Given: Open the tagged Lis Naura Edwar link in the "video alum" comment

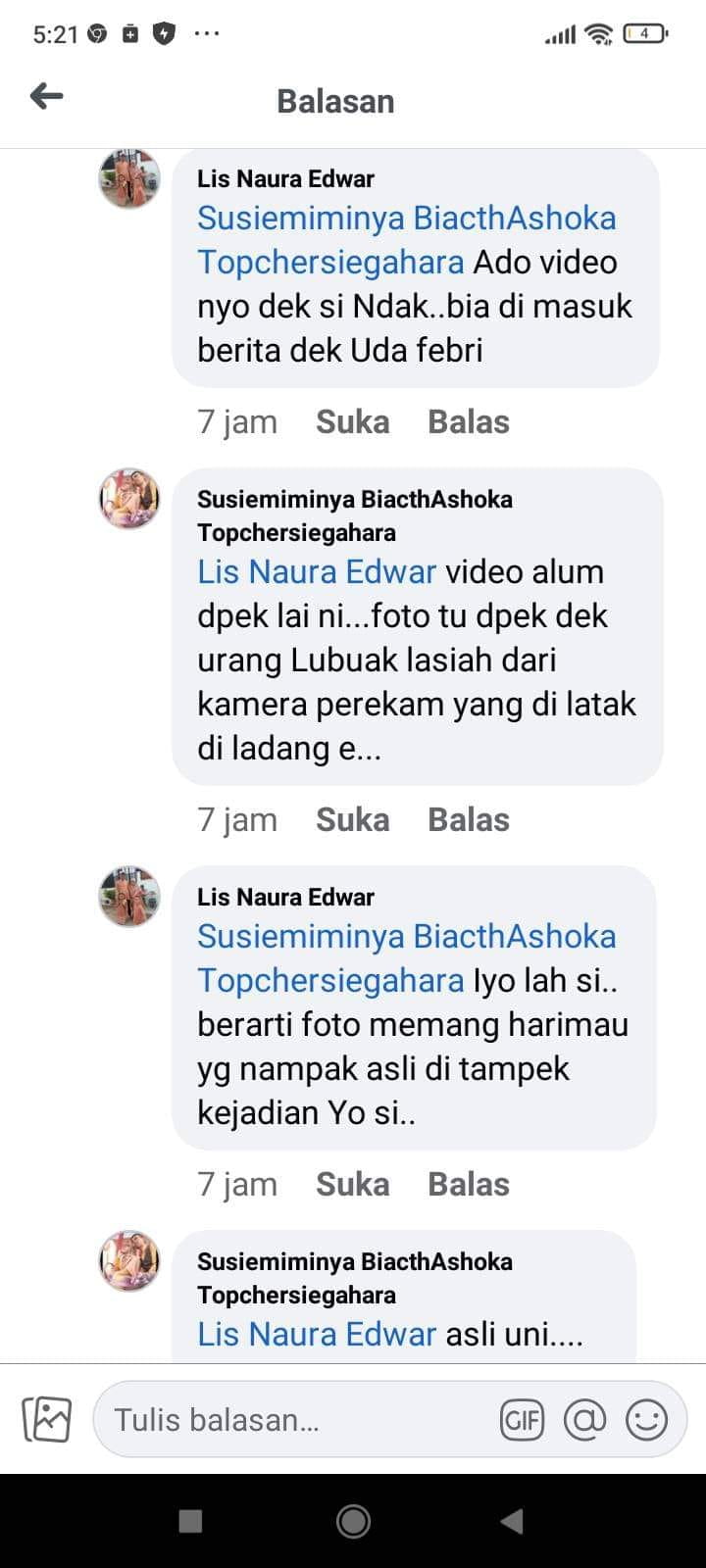Looking at the screenshot, I should click(x=317, y=572).
